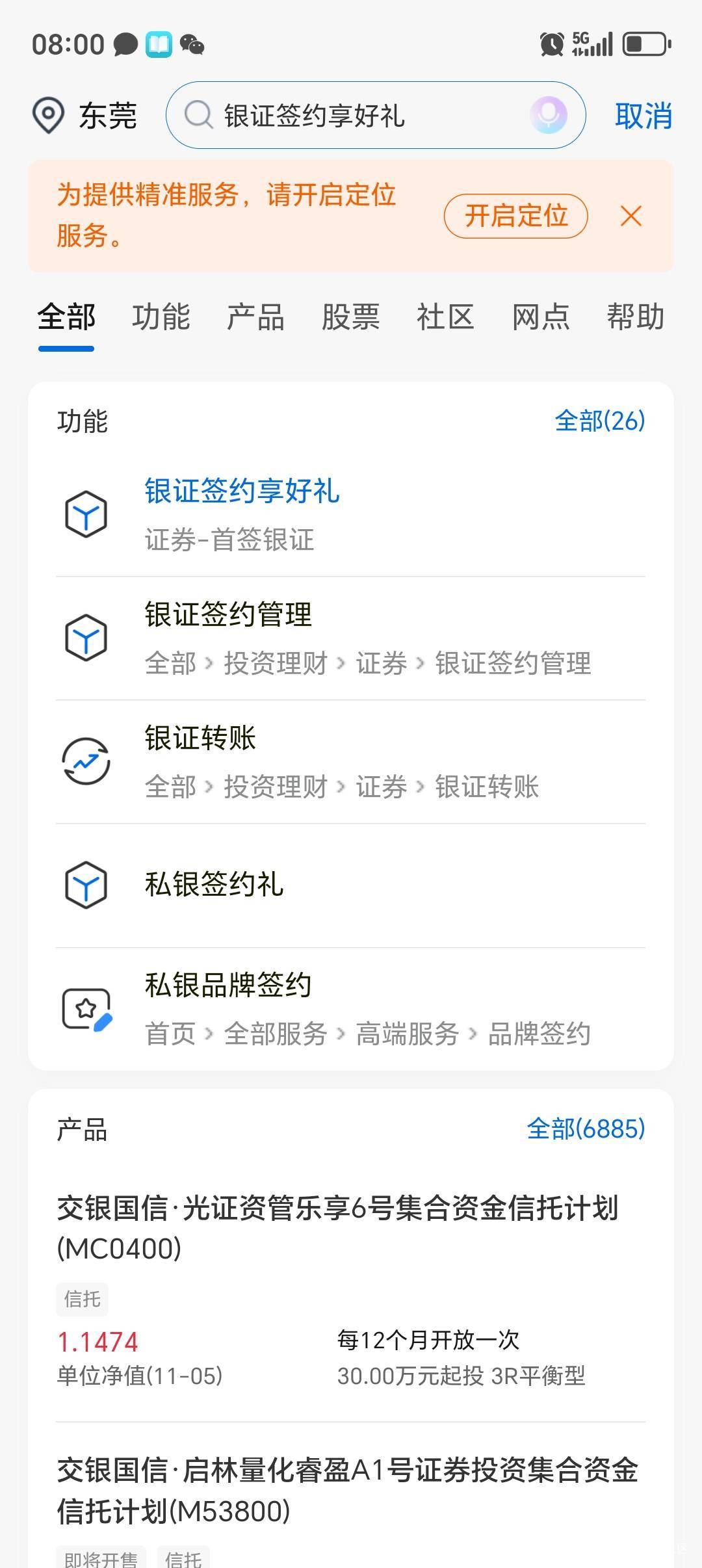Open 光证资管乐享6号 trust product
The image size is (702, 1568).
click(351, 1290)
